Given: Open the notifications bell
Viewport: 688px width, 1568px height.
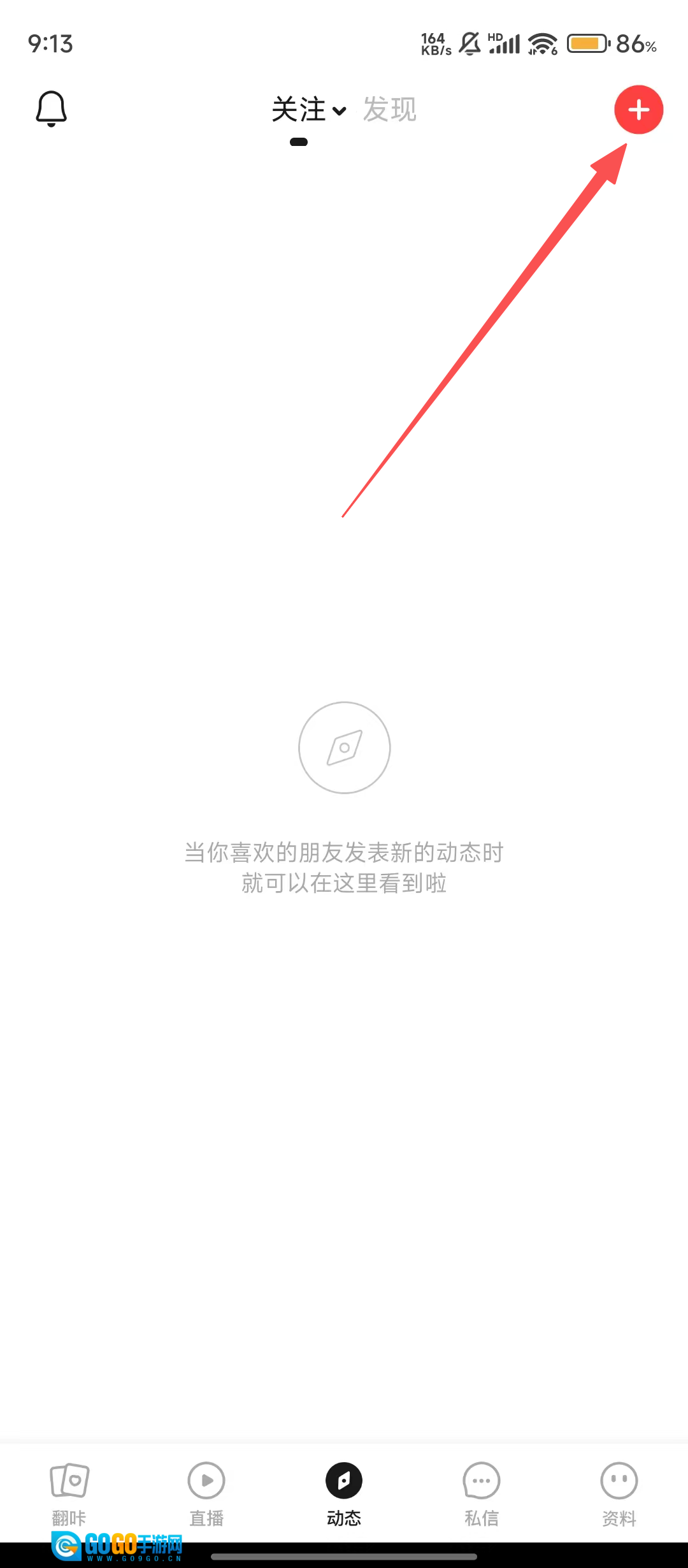Looking at the screenshot, I should [51, 109].
